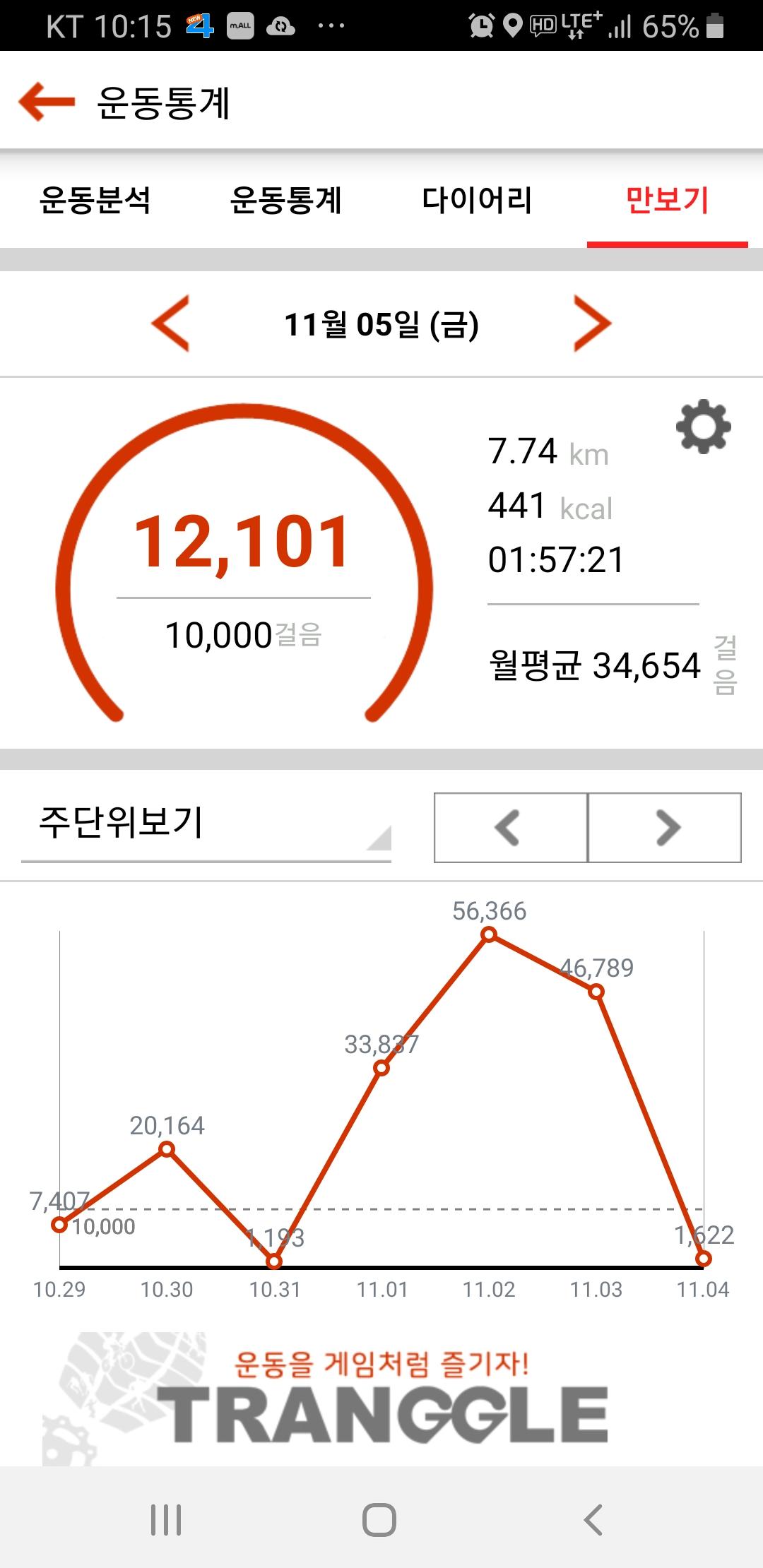Open recent apps from navigation bar

[x=166, y=1520]
